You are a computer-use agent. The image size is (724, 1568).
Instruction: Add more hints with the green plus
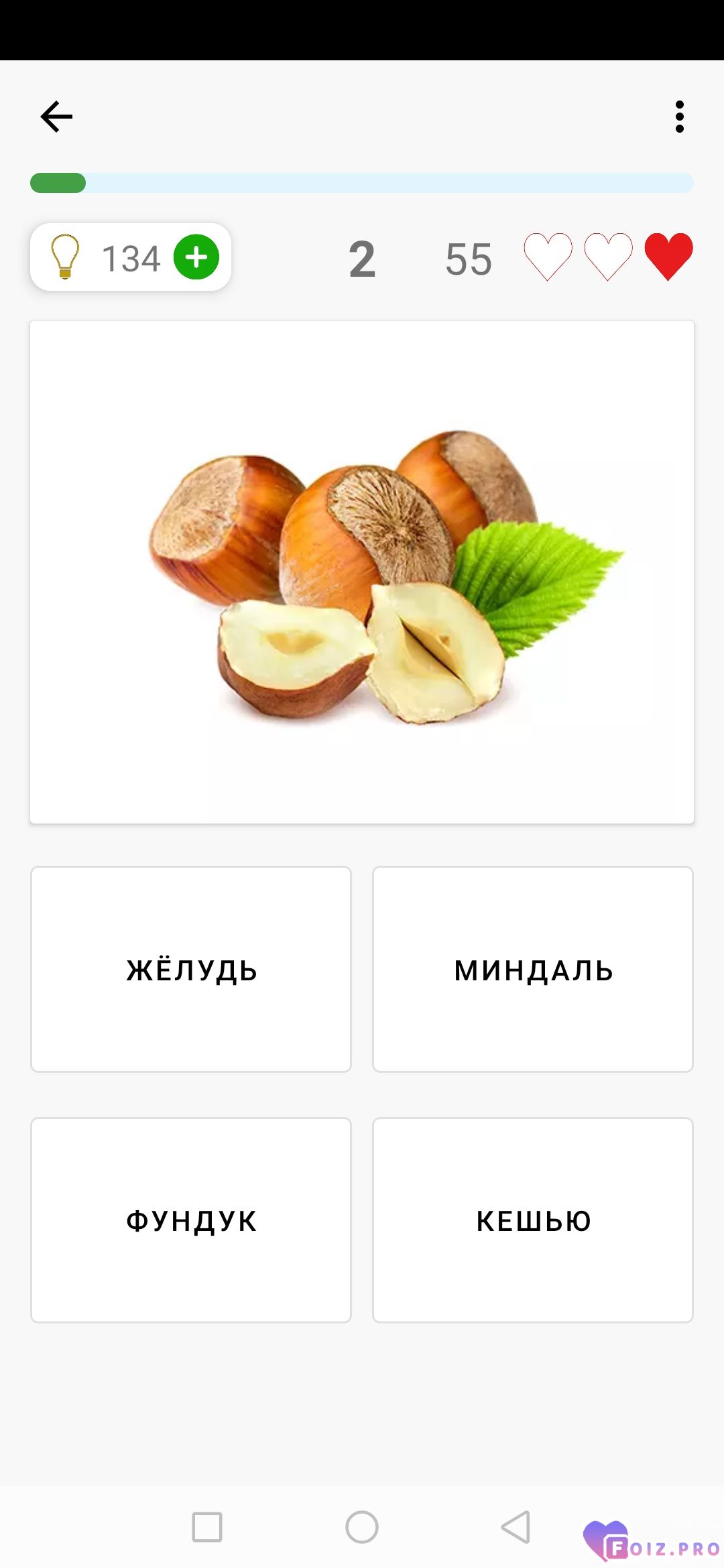(x=196, y=257)
